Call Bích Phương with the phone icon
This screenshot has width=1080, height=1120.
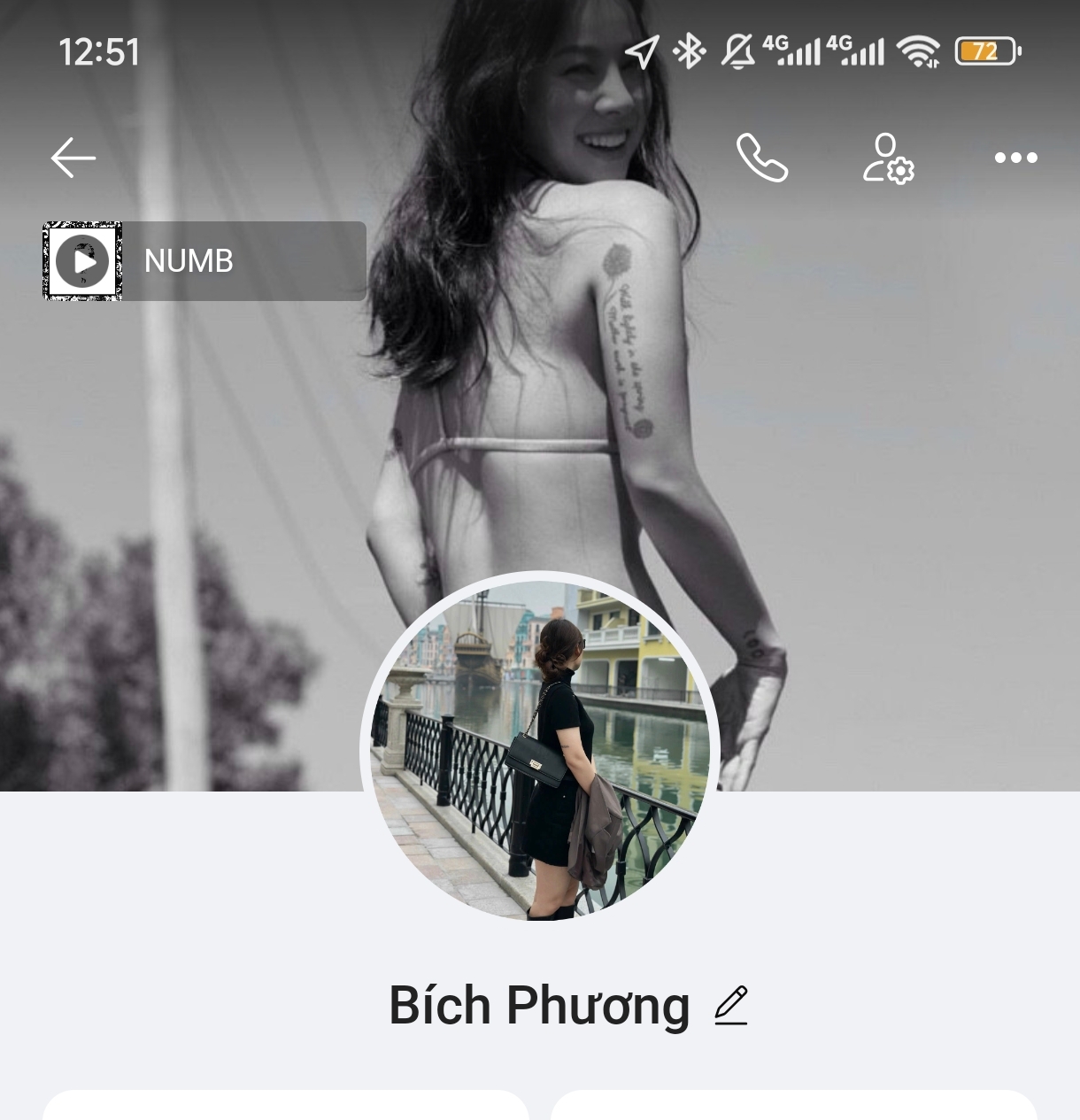761,158
